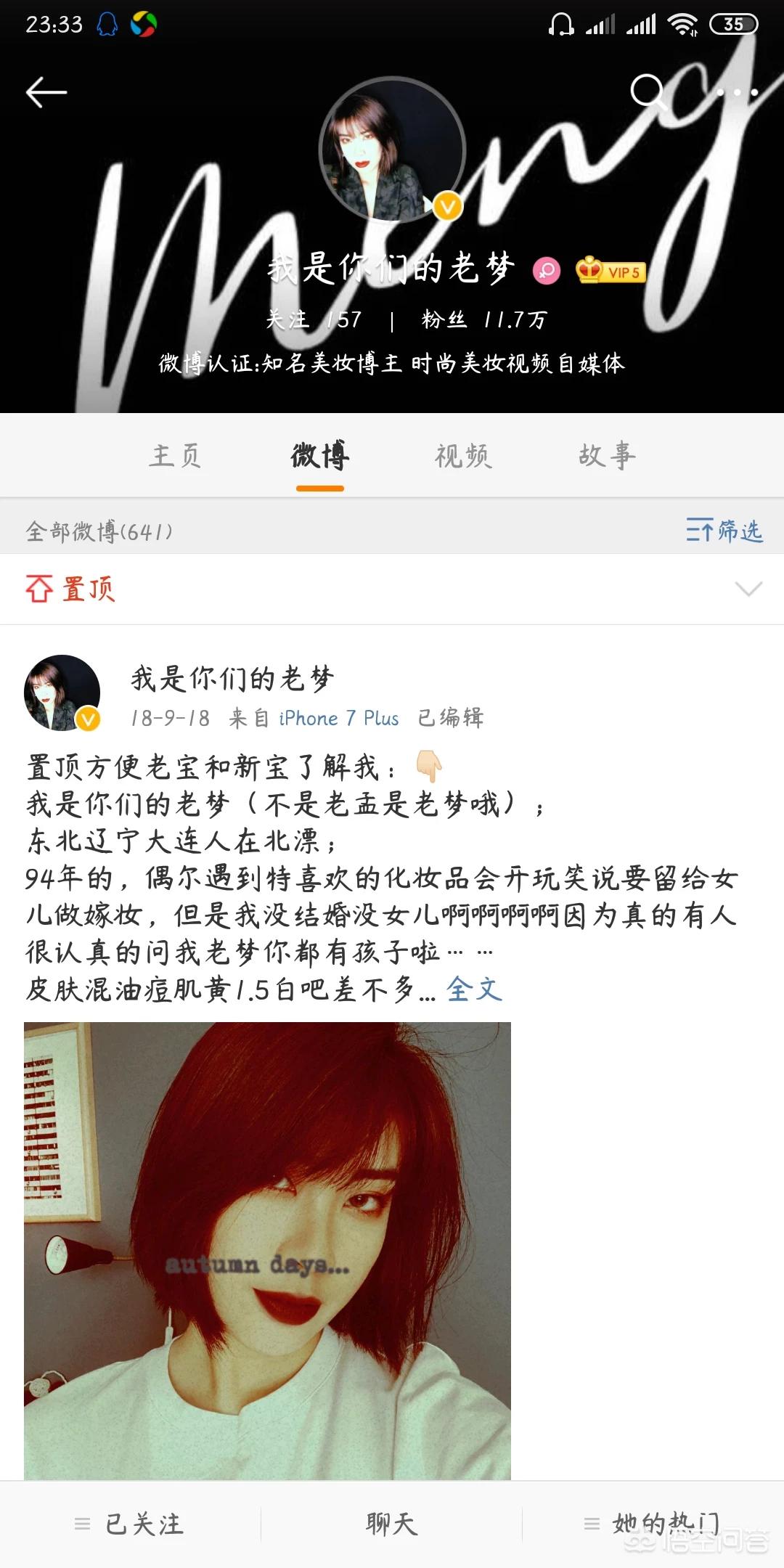The height and width of the screenshot is (1568, 784).
Task: View the fans list 11.7万
Action: tap(484, 319)
